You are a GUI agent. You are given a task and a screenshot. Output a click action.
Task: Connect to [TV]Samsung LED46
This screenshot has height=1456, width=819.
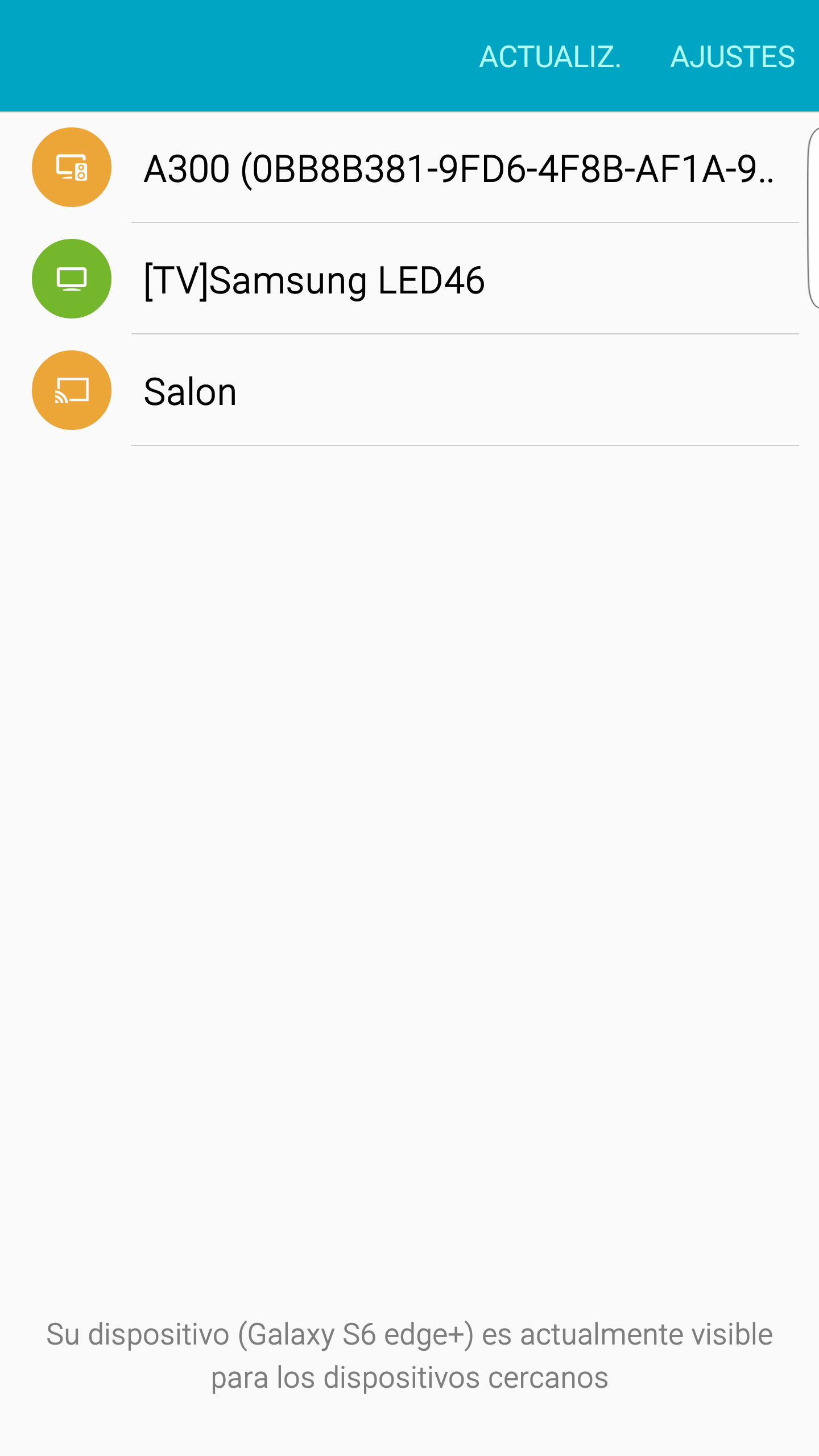click(314, 280)
